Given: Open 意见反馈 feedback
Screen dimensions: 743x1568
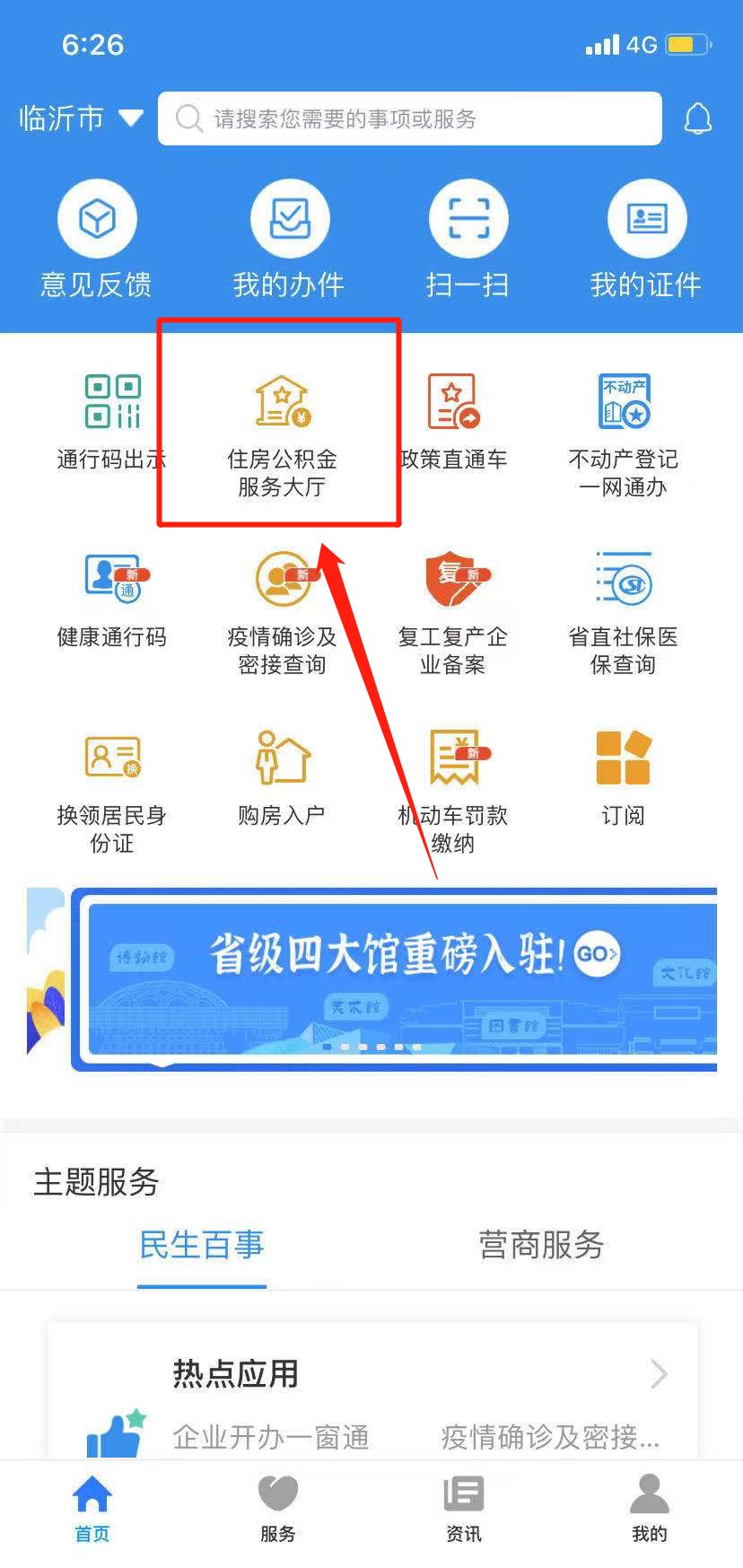Looking at the screenshot, I should 96,239.
